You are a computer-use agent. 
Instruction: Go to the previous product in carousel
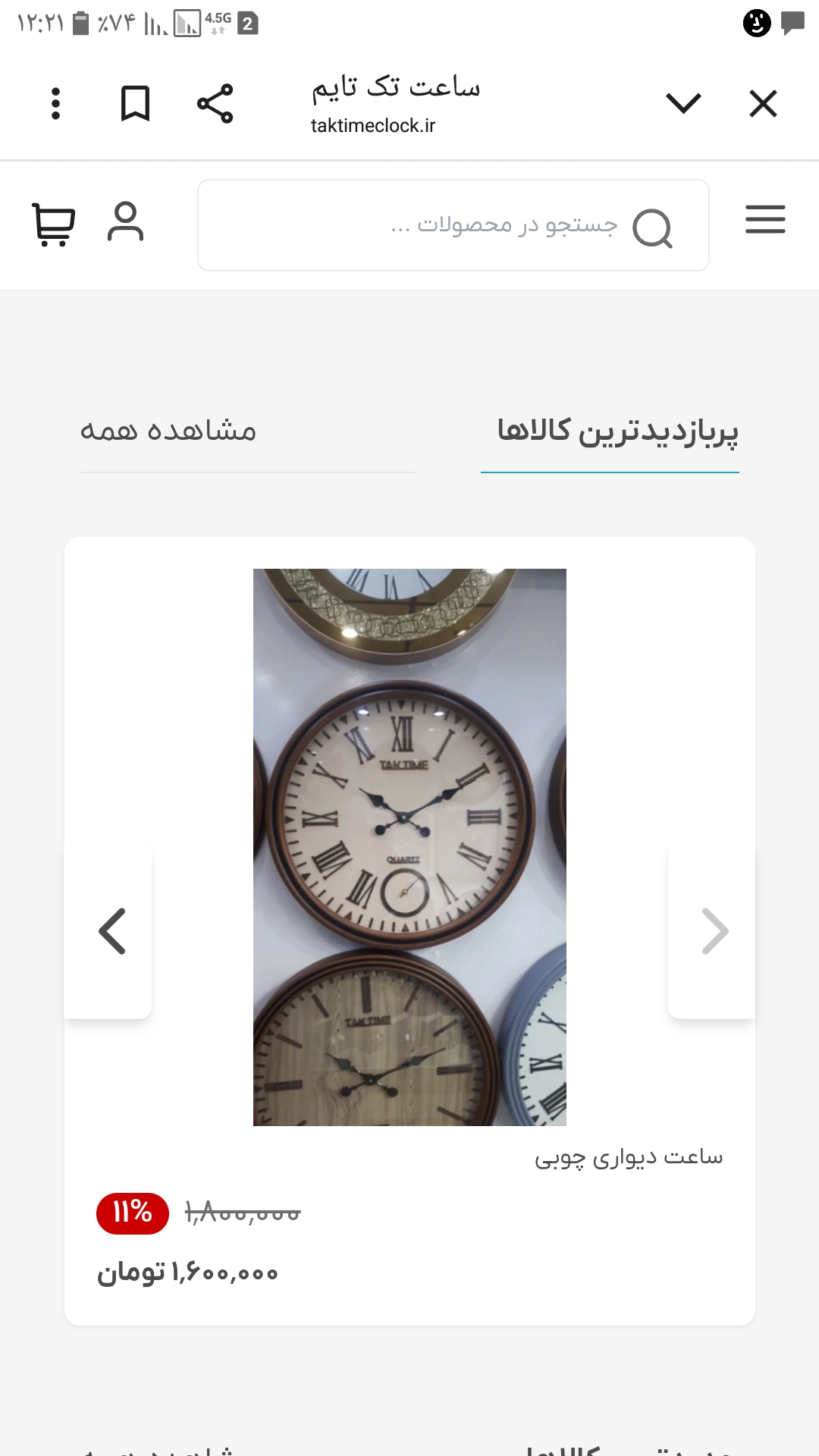pos(112,931)
